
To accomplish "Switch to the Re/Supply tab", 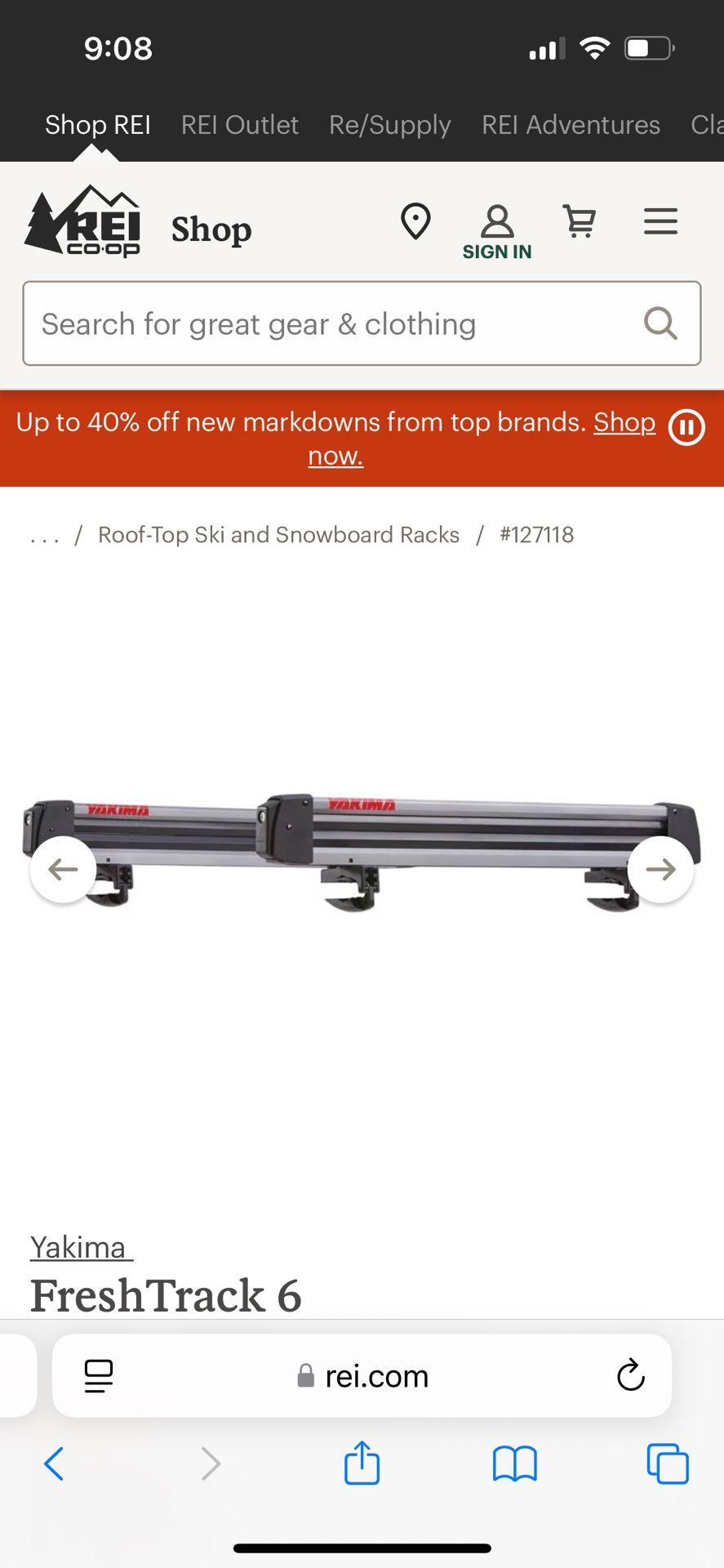I will tap(389, 125).
